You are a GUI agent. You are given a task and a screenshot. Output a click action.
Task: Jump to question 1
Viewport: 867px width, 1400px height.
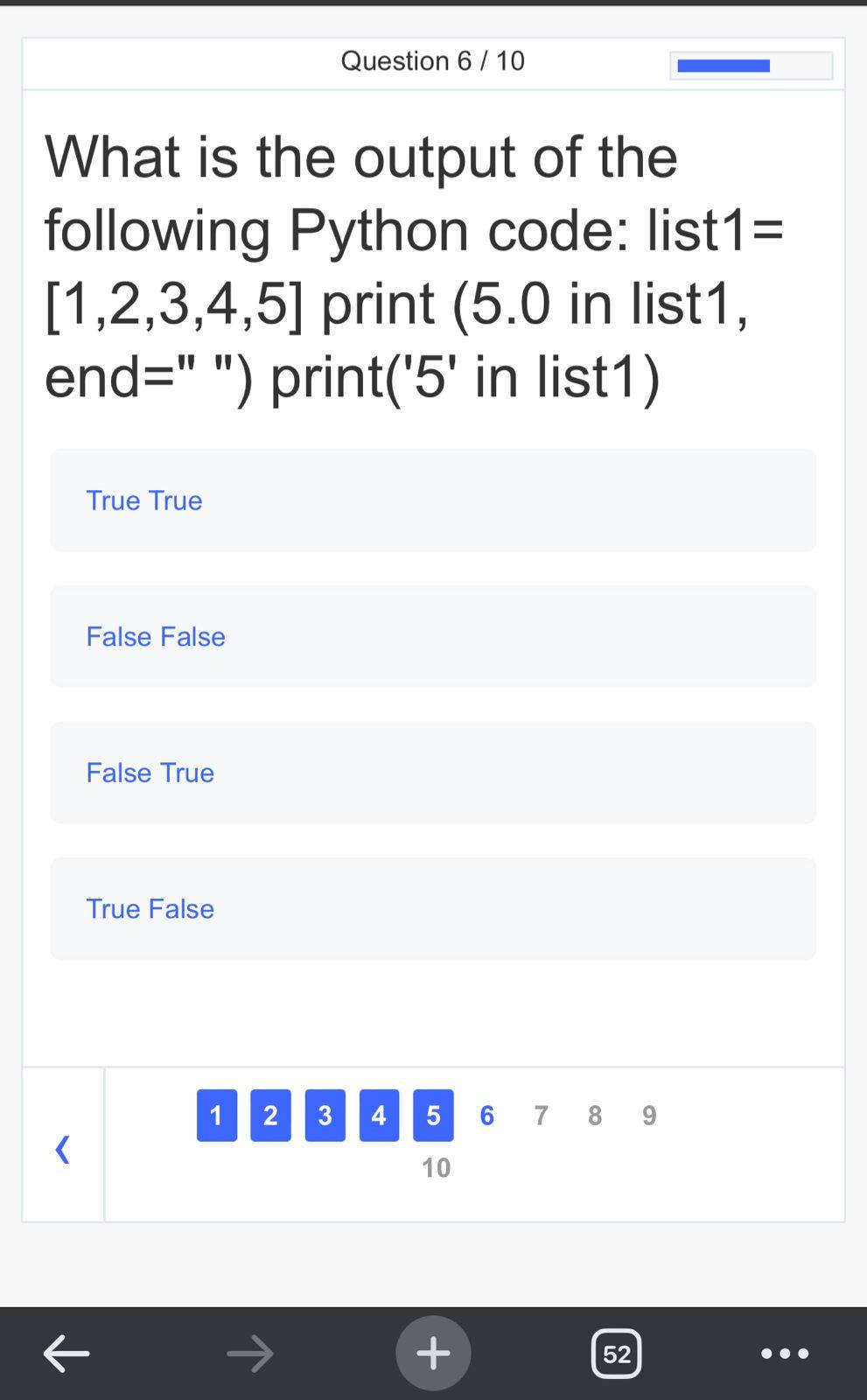(217, 1116)
